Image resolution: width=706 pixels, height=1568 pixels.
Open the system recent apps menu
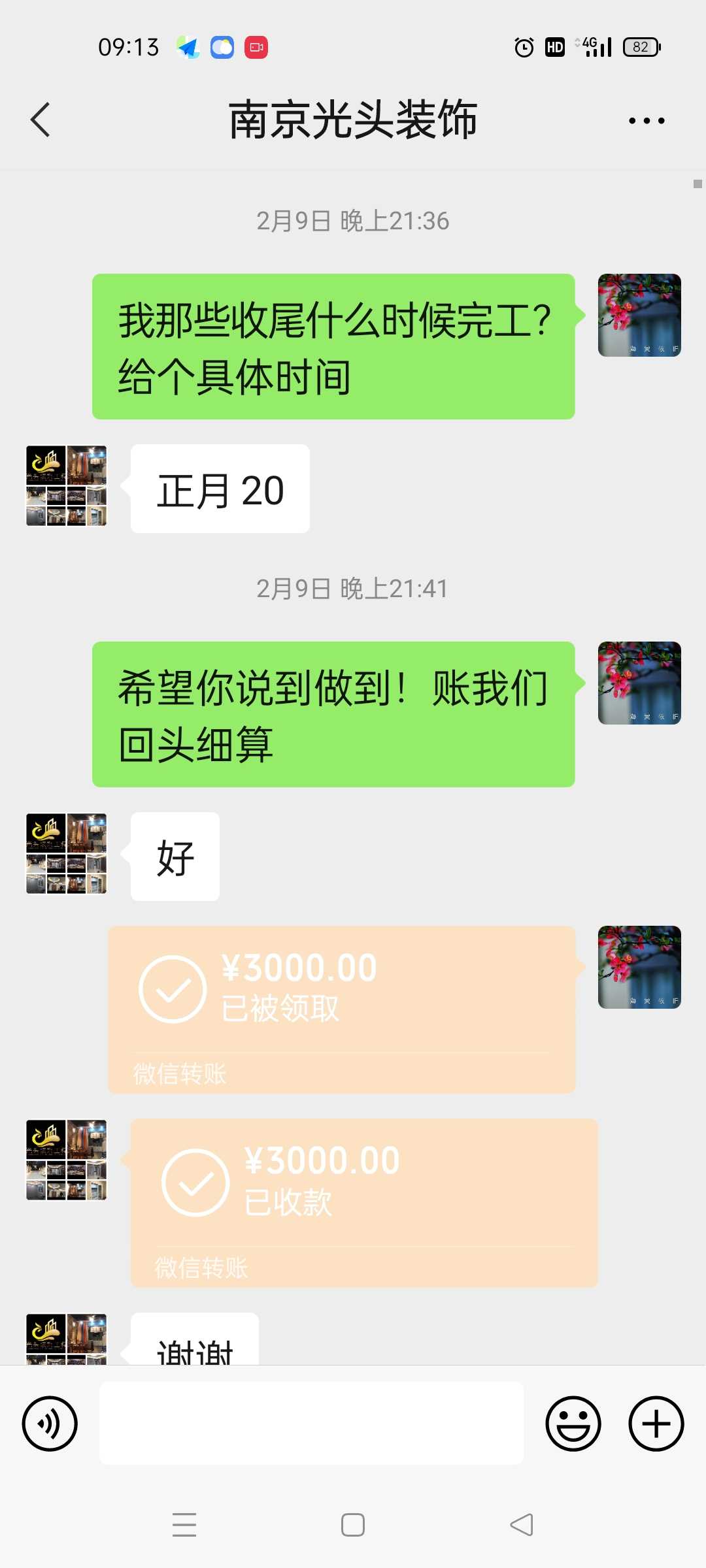pos(184,1525)
